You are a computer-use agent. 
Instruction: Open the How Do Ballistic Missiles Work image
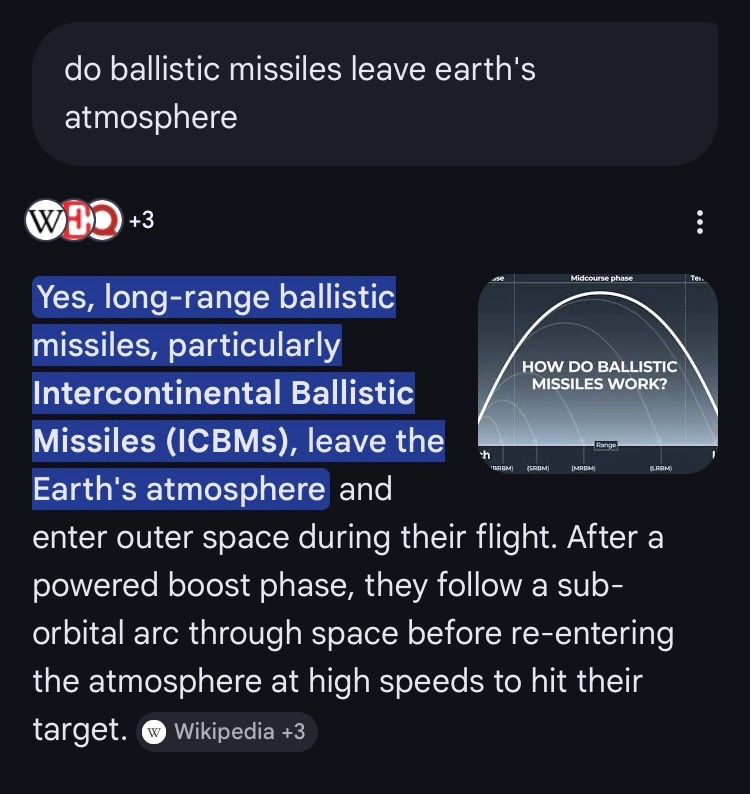click(598, 373)
